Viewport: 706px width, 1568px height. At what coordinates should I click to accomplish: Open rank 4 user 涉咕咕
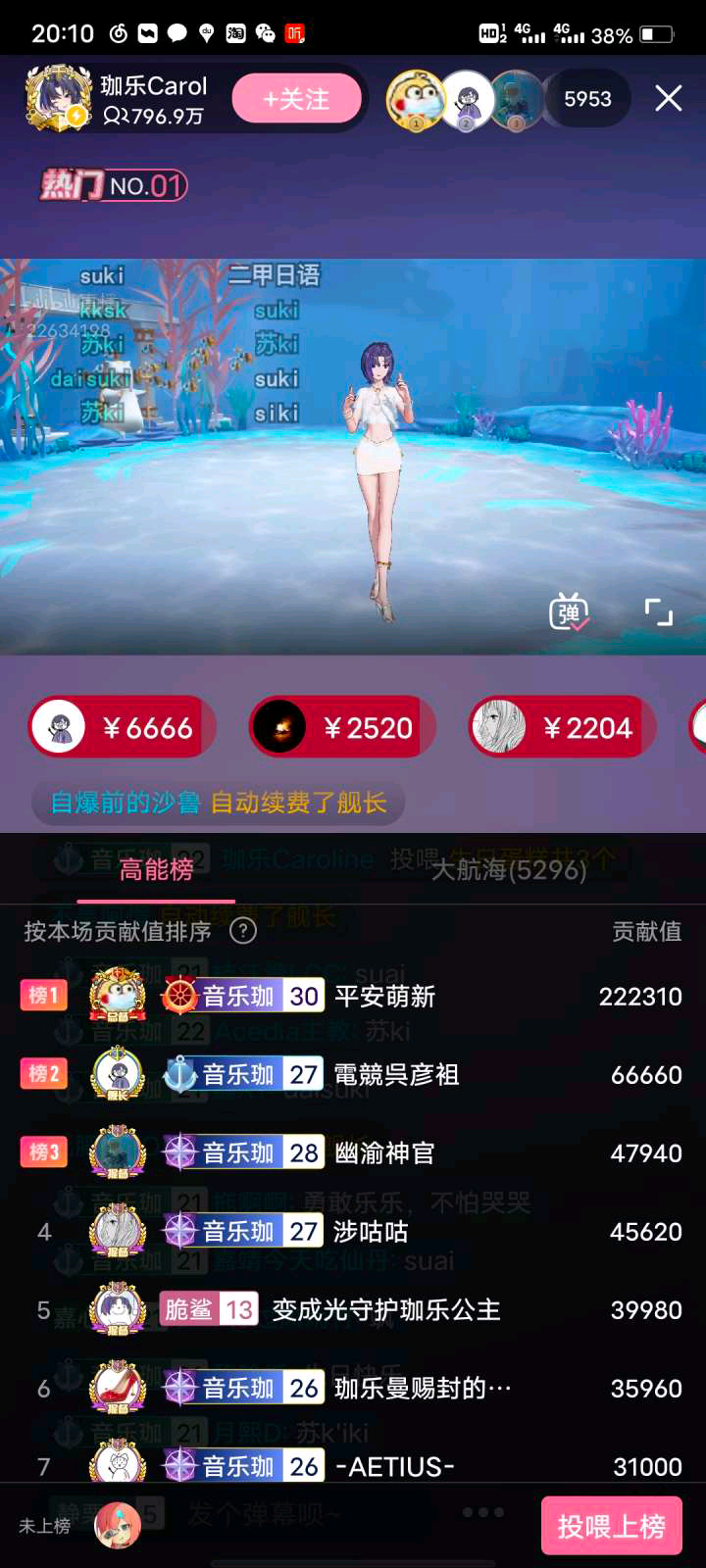click(x=353, y=1232)
